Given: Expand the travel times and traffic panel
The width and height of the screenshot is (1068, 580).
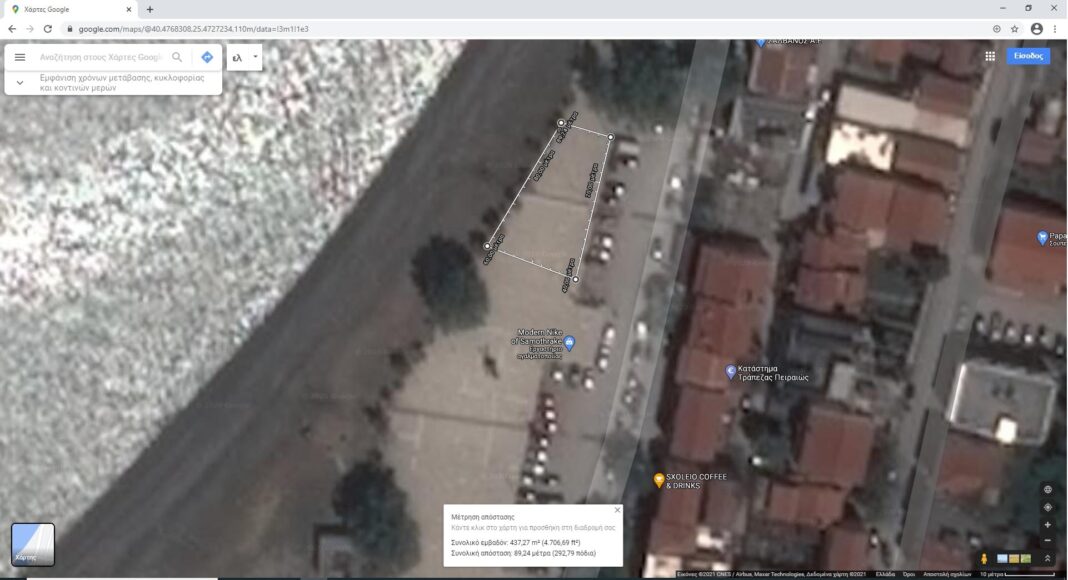Looking at the screenshot, I should 20,82.
